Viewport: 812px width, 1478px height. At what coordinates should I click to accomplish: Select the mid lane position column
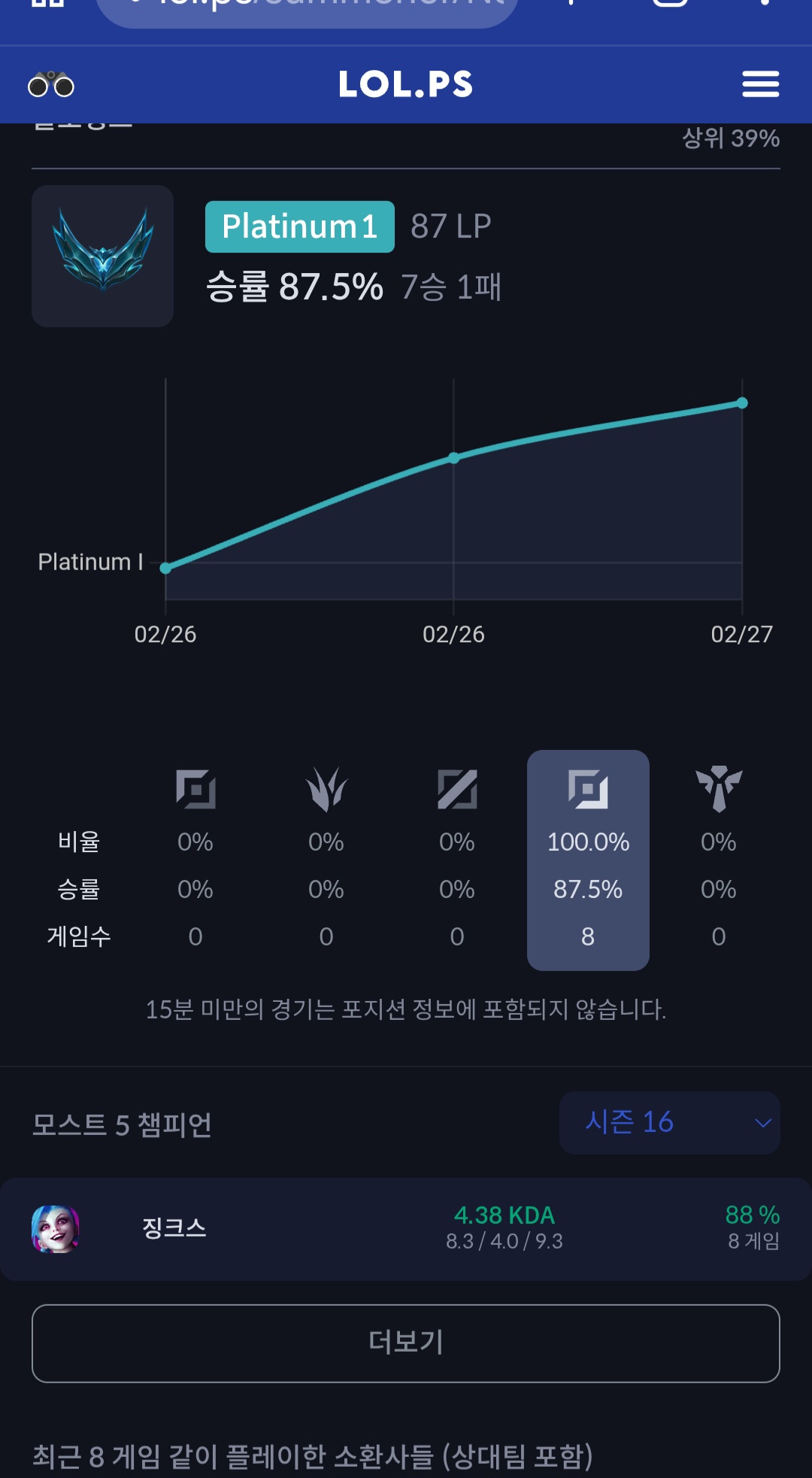pos(457,860)
